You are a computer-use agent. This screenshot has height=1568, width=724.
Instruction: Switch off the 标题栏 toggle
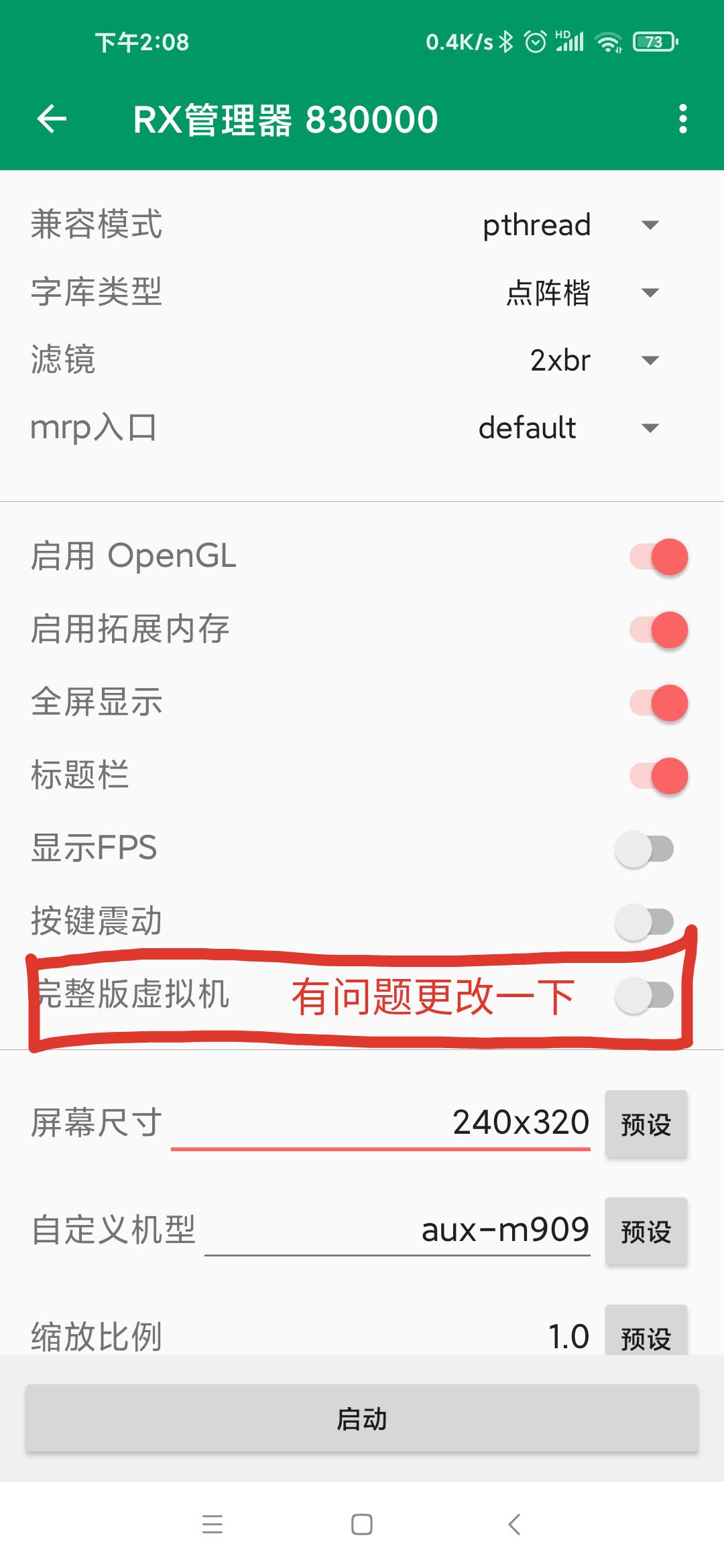[659, 776]
